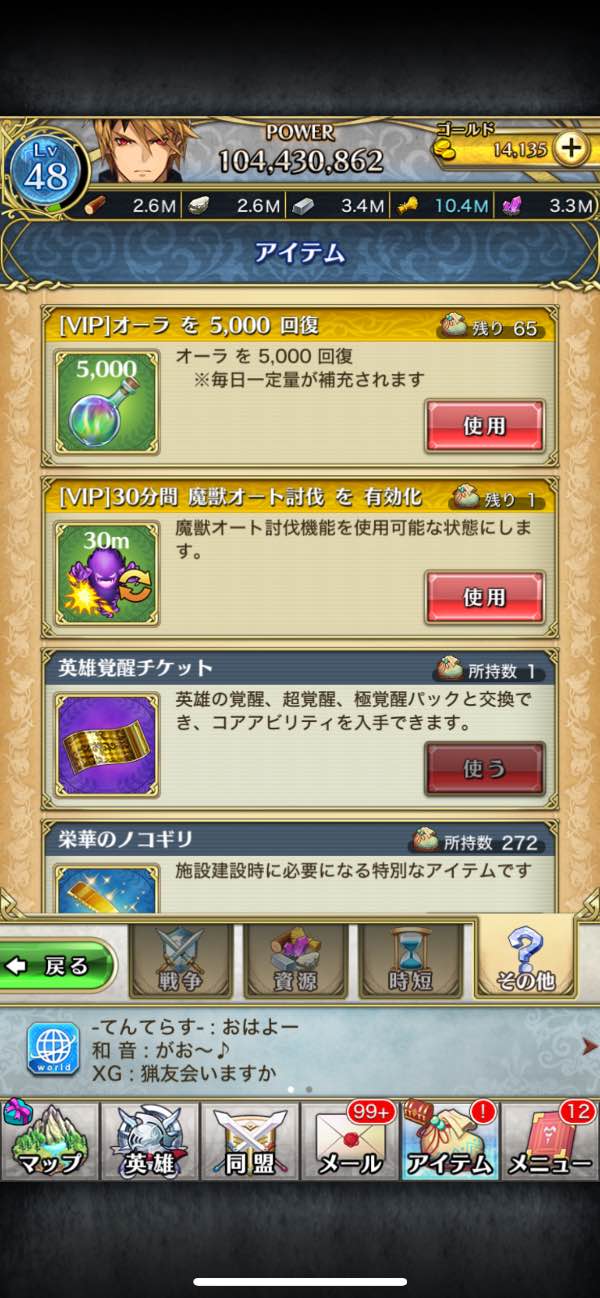Open the 英雄 heroes screen
Image resolution: width=600 pixels, height=1298 pixels.
click(150, 1142)
